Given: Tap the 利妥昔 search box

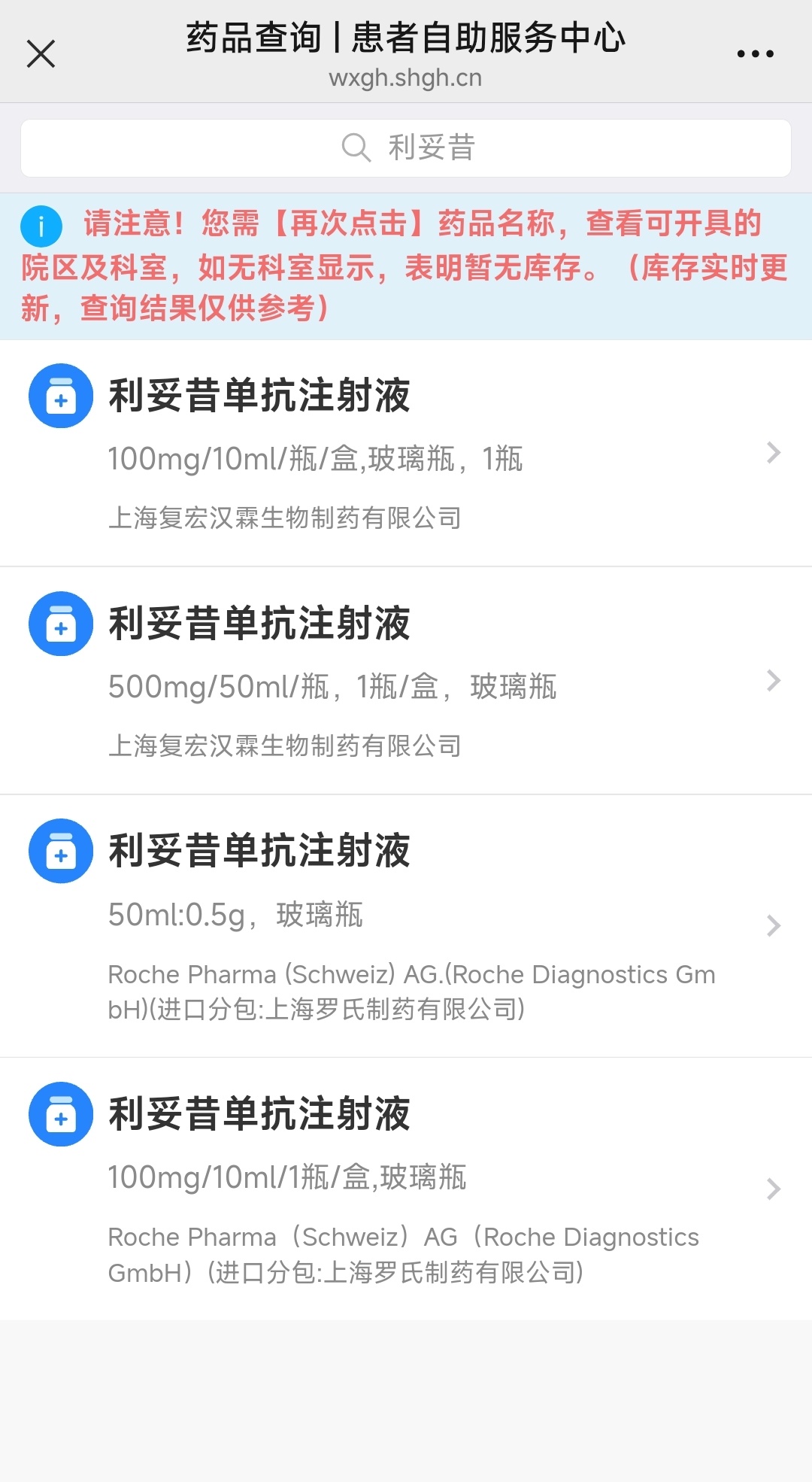Looking at the screenshot, I should click(x=406, y=148).
